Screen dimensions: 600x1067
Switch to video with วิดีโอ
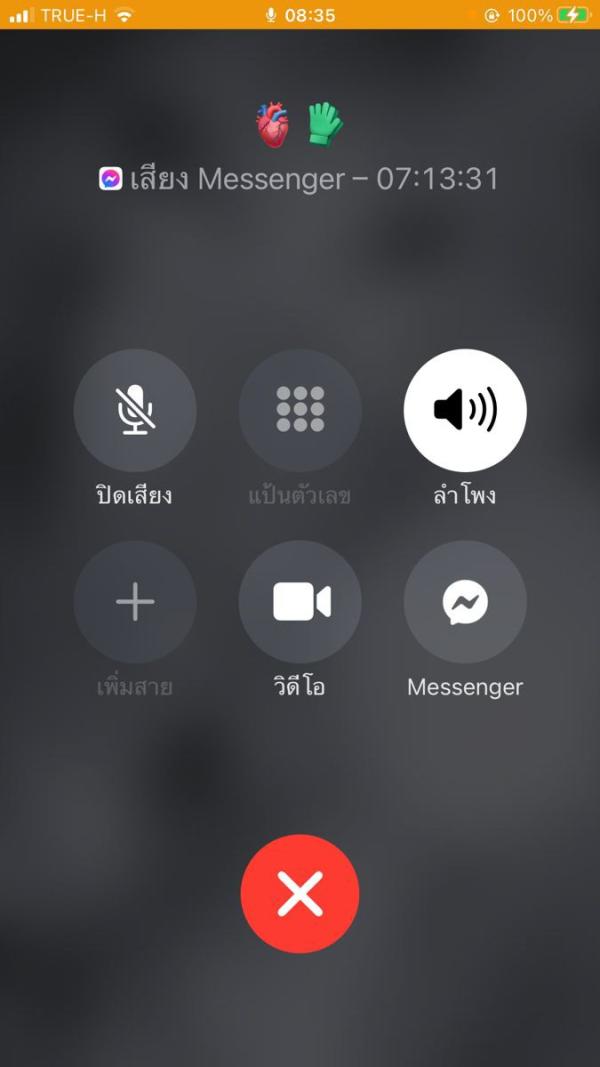click(x=300, y=602)
